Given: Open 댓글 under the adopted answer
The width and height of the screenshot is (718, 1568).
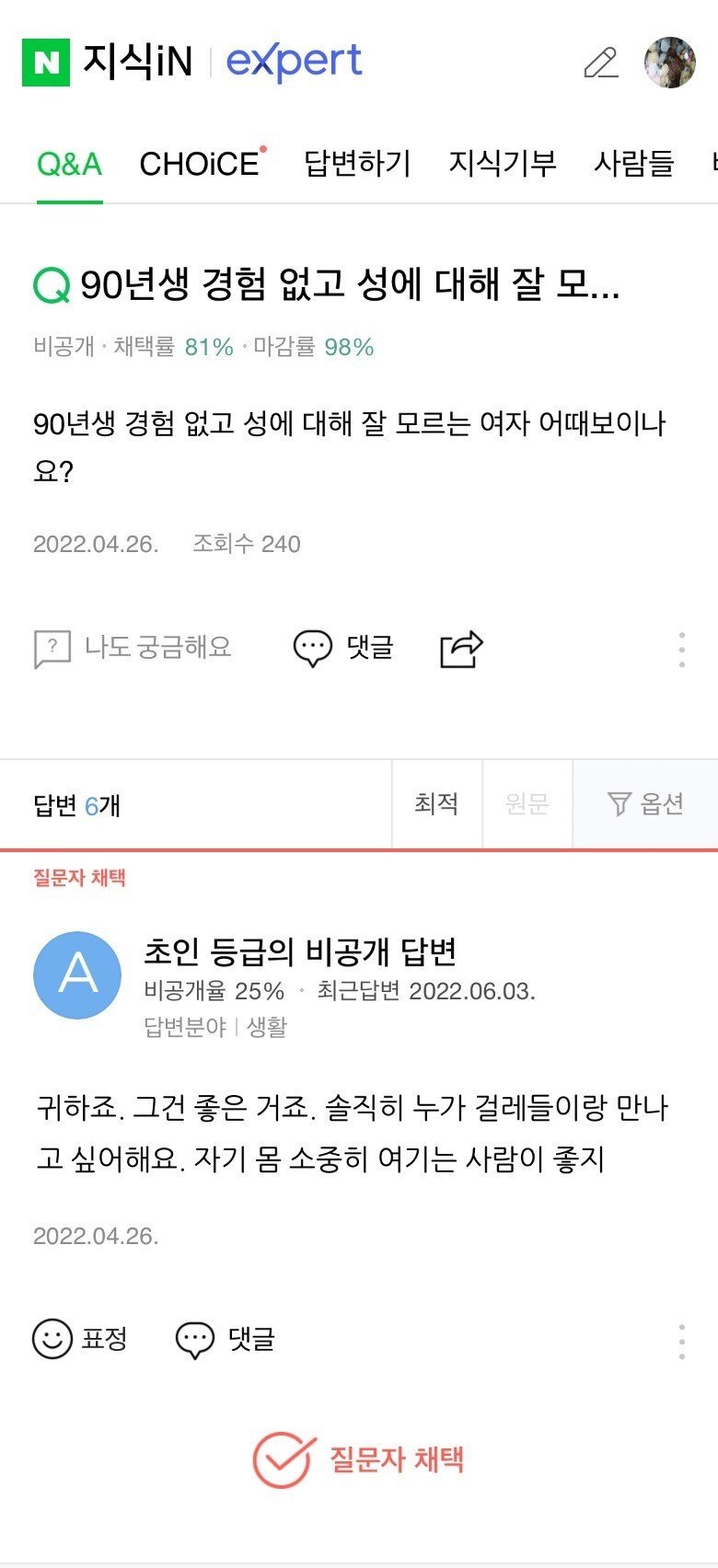Looking at the screenshot, I should click(x=226, y=1339).
